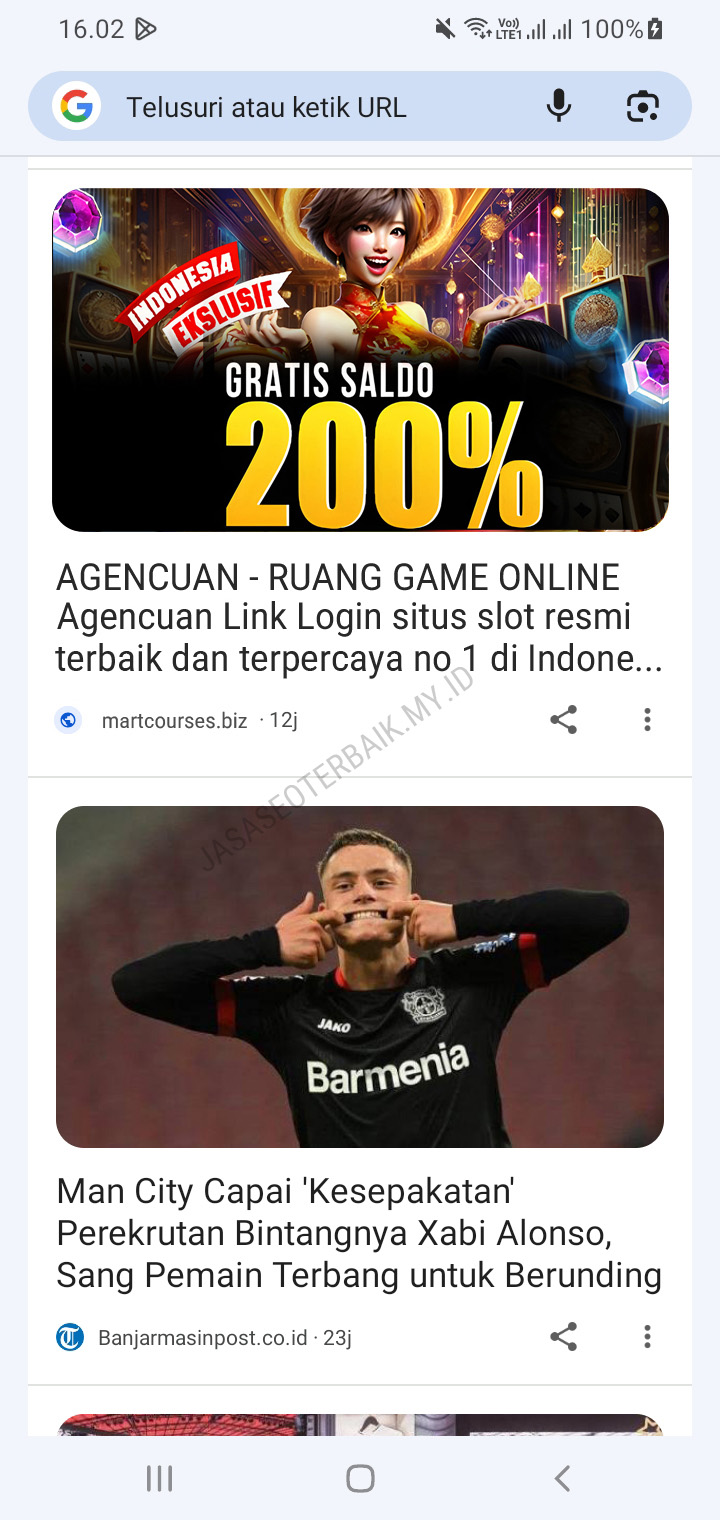Open overflow menu for Banjarmasinpost.co.id article

tap(647, 1337)
